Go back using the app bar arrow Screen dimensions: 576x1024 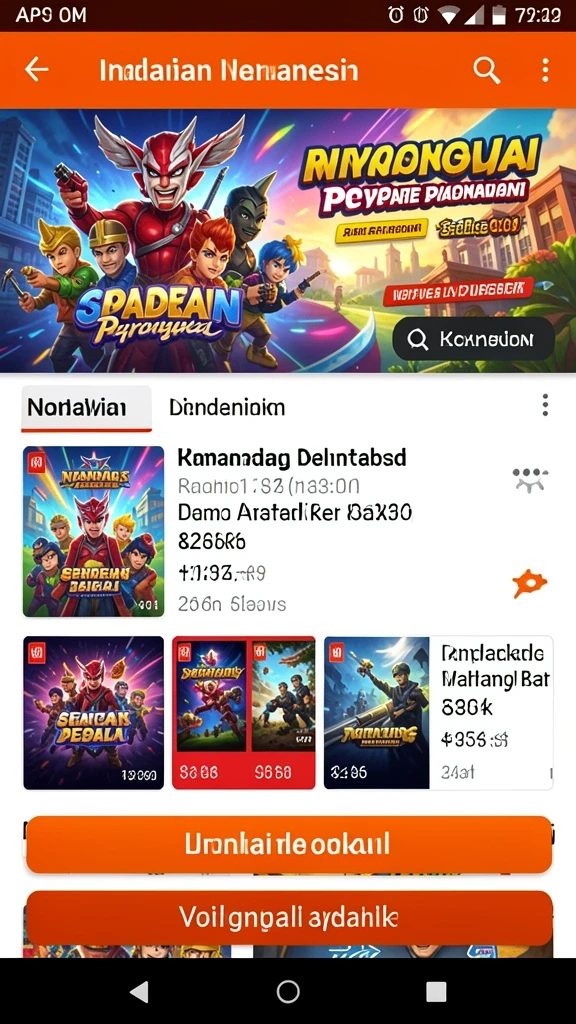tap(37, 69)
